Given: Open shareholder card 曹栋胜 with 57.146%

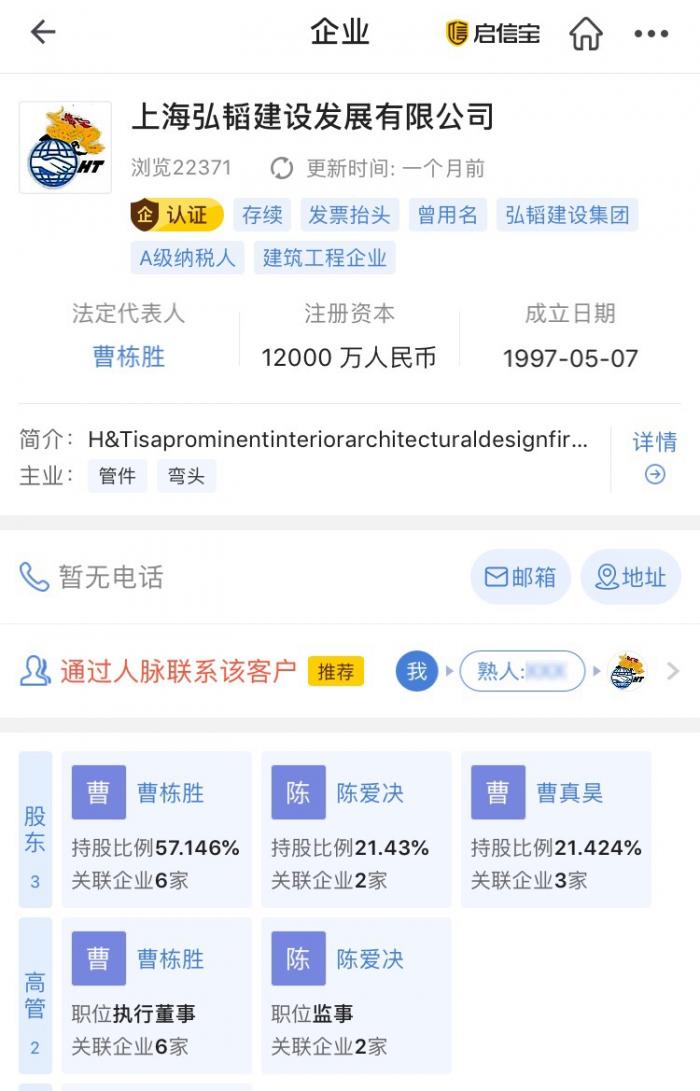Looking at the screenshot, I should tap(156, 829).
